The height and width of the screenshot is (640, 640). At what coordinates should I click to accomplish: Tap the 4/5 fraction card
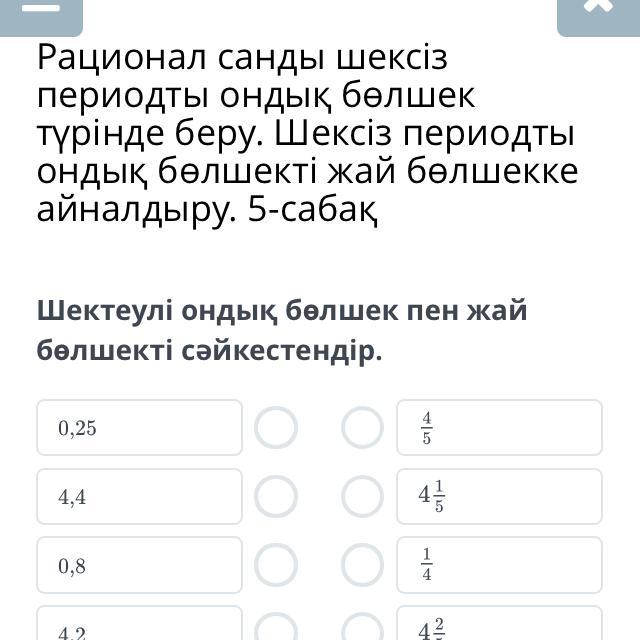500,427
